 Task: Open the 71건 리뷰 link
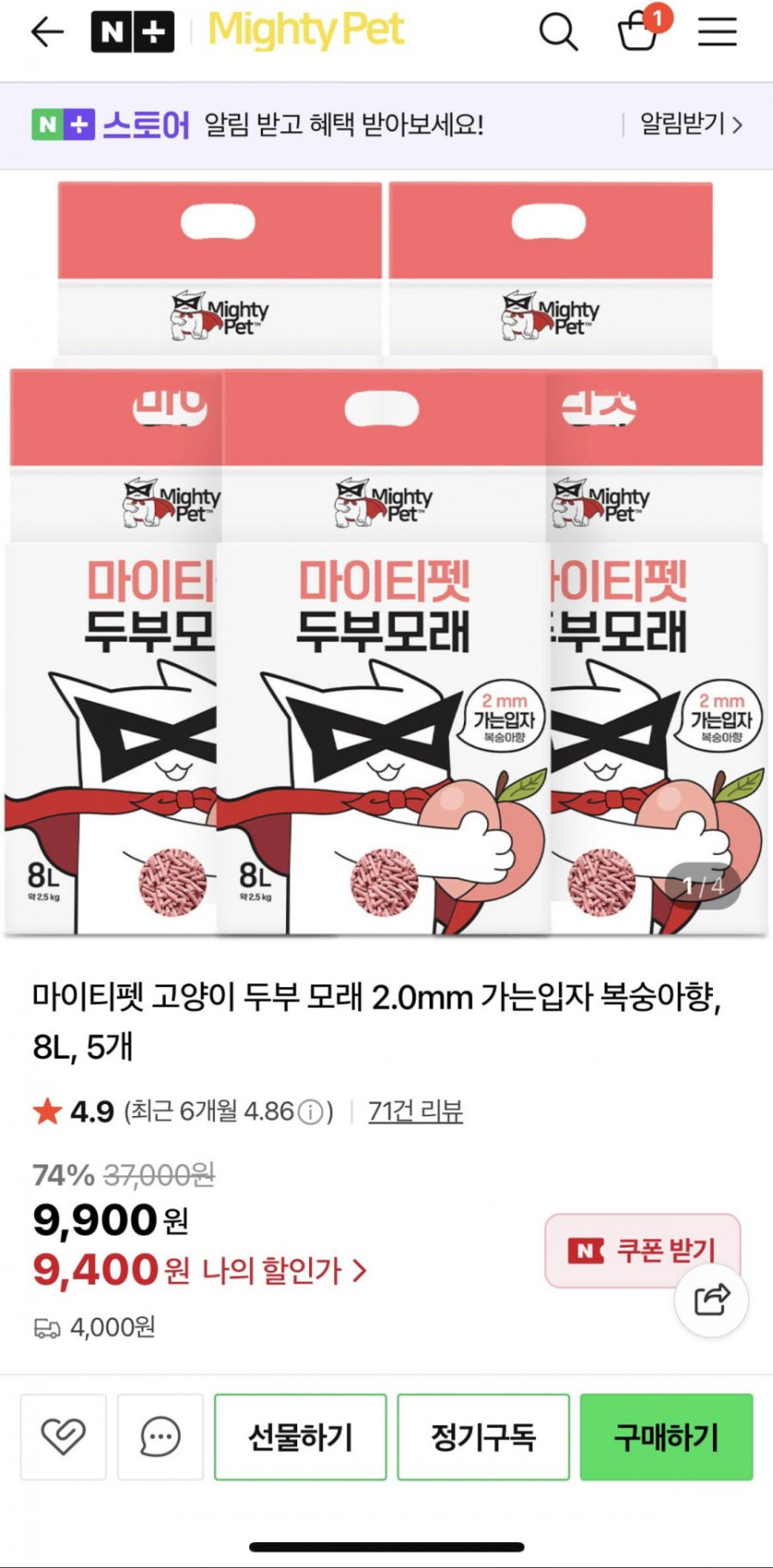pyautogui.click(x=415, y=1110)
